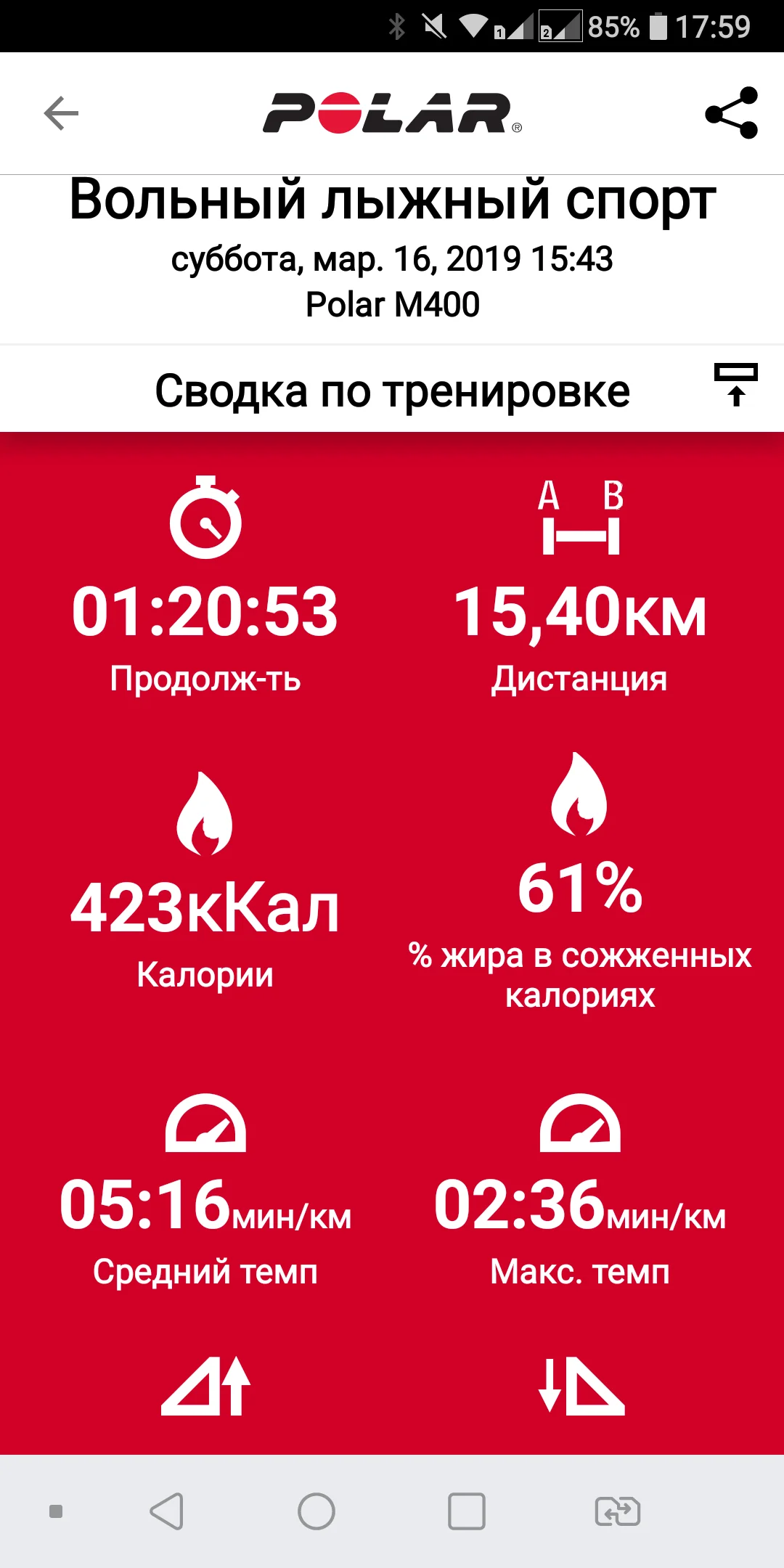Tap the system home button
784x1568 pixels.
pos(317,1512)
